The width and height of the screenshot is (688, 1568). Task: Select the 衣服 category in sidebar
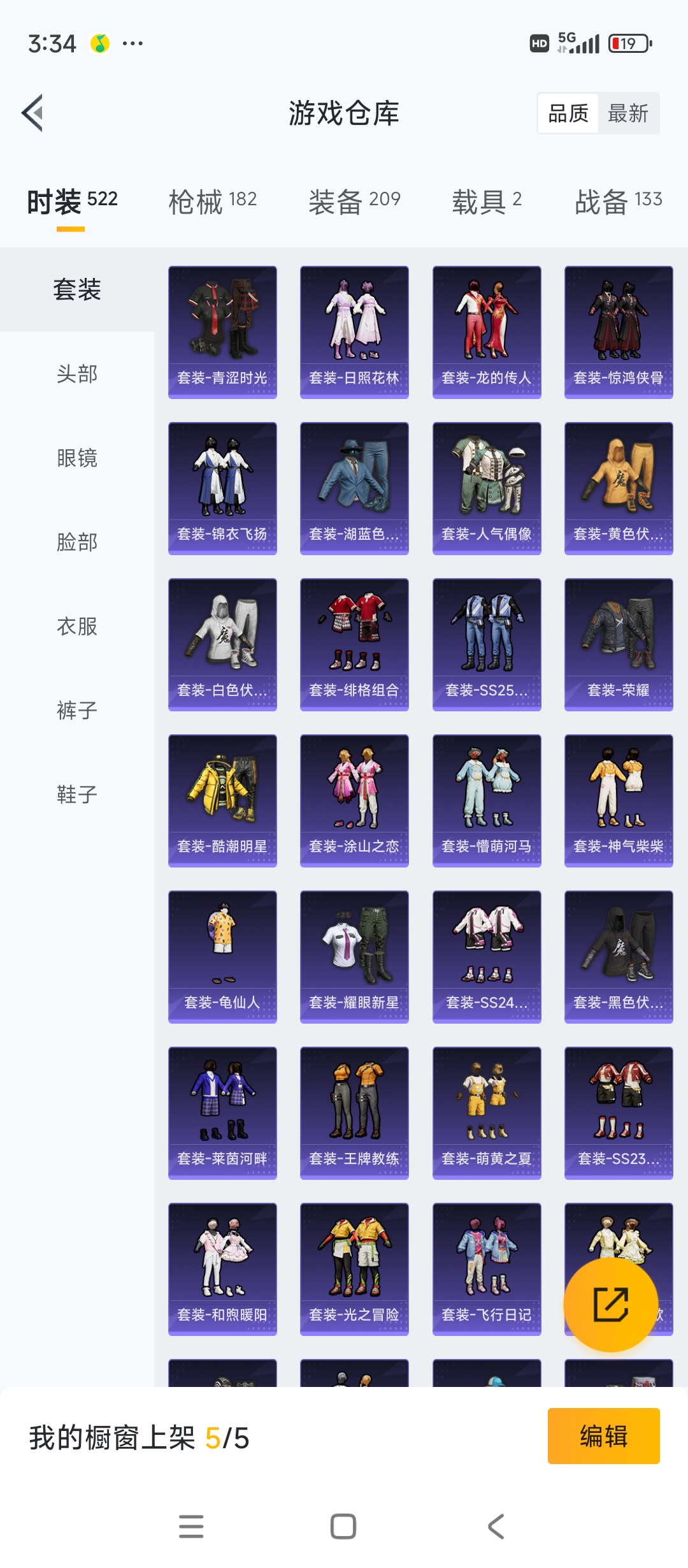point(77,626)
